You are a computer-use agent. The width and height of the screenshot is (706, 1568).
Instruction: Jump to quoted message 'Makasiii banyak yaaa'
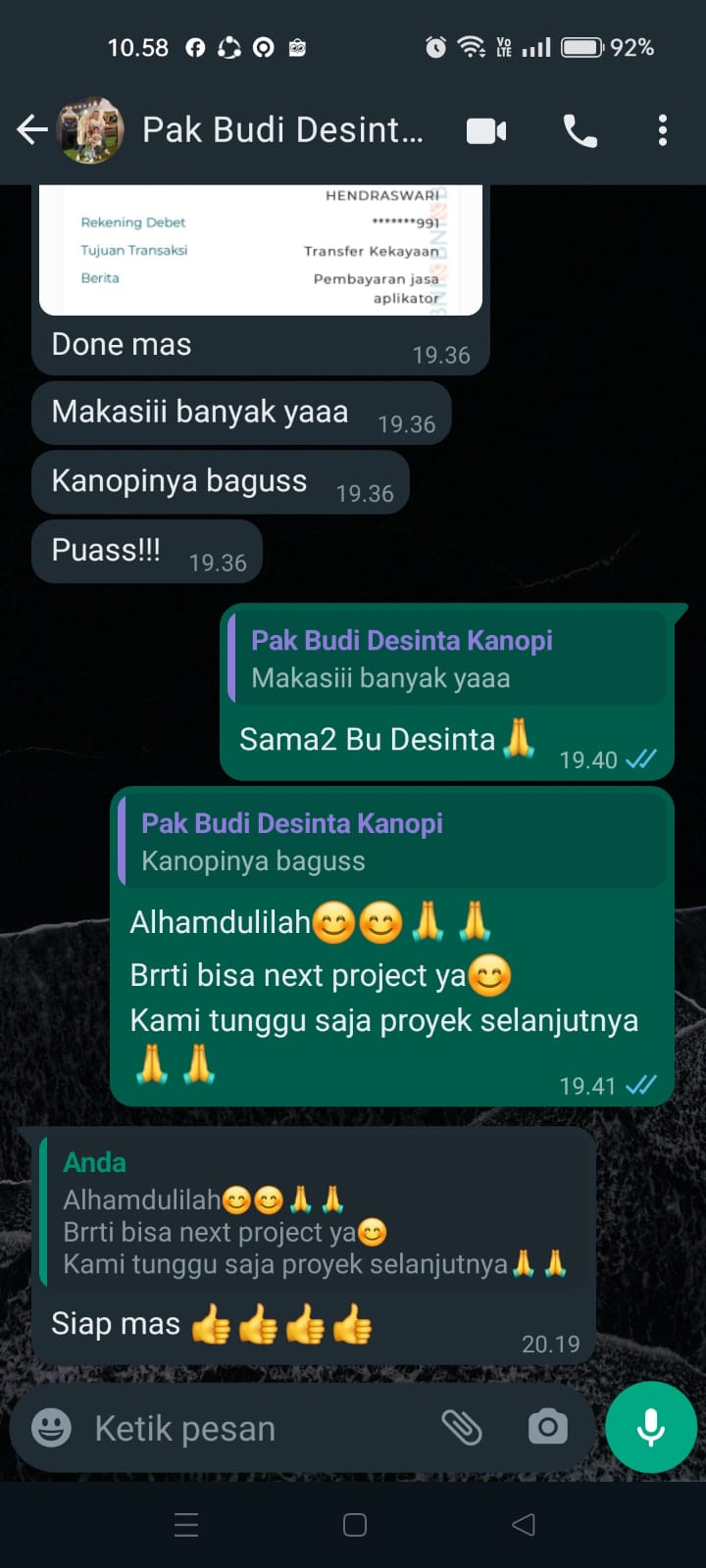[x=447, y=659]
